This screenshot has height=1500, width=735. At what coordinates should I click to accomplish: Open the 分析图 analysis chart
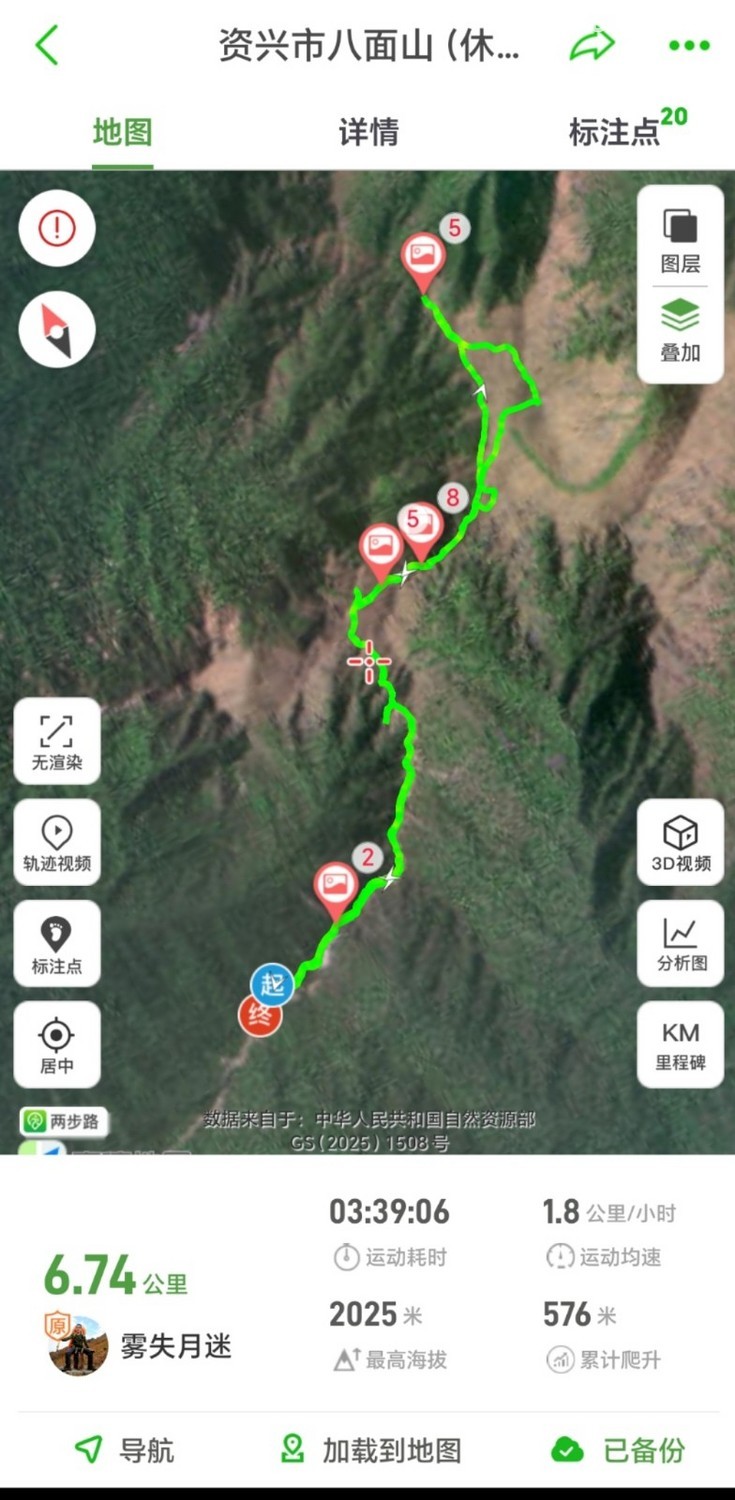pyautogui.click(x=680, y=945)
